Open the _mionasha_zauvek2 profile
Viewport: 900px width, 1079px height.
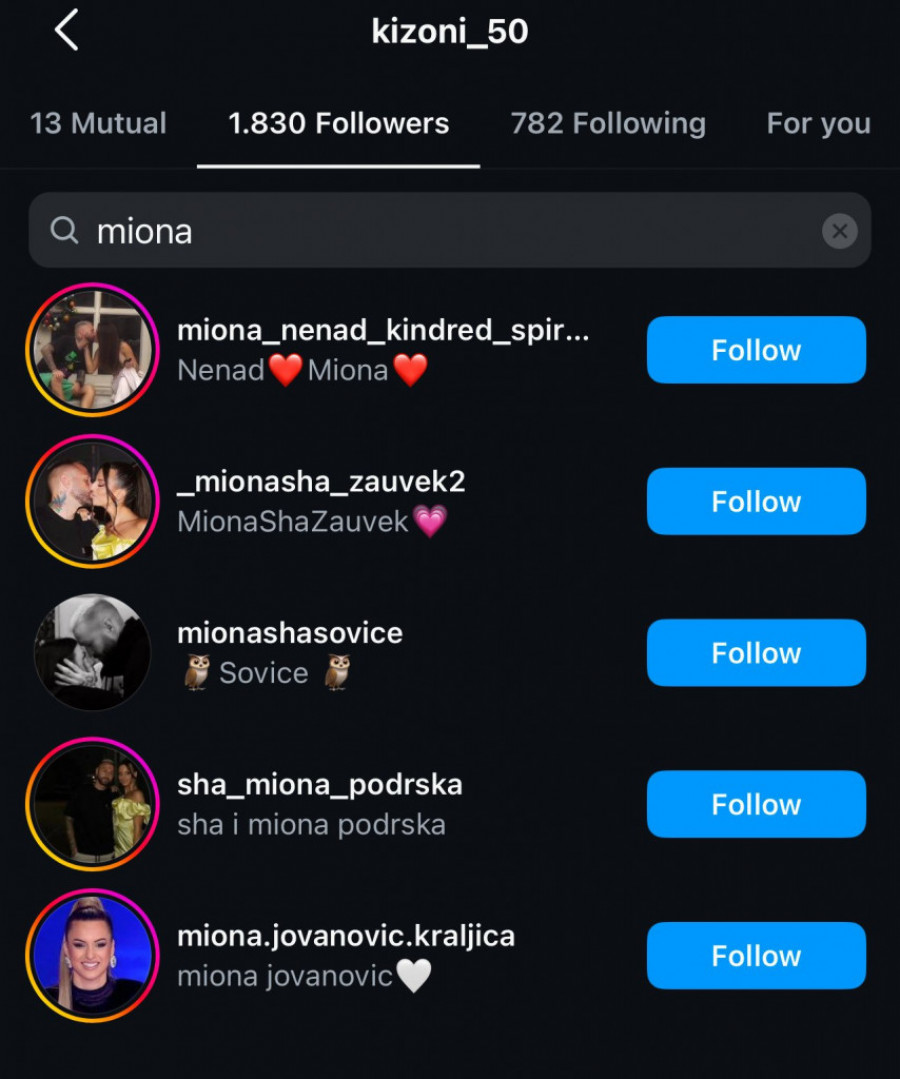click(321, 482)
